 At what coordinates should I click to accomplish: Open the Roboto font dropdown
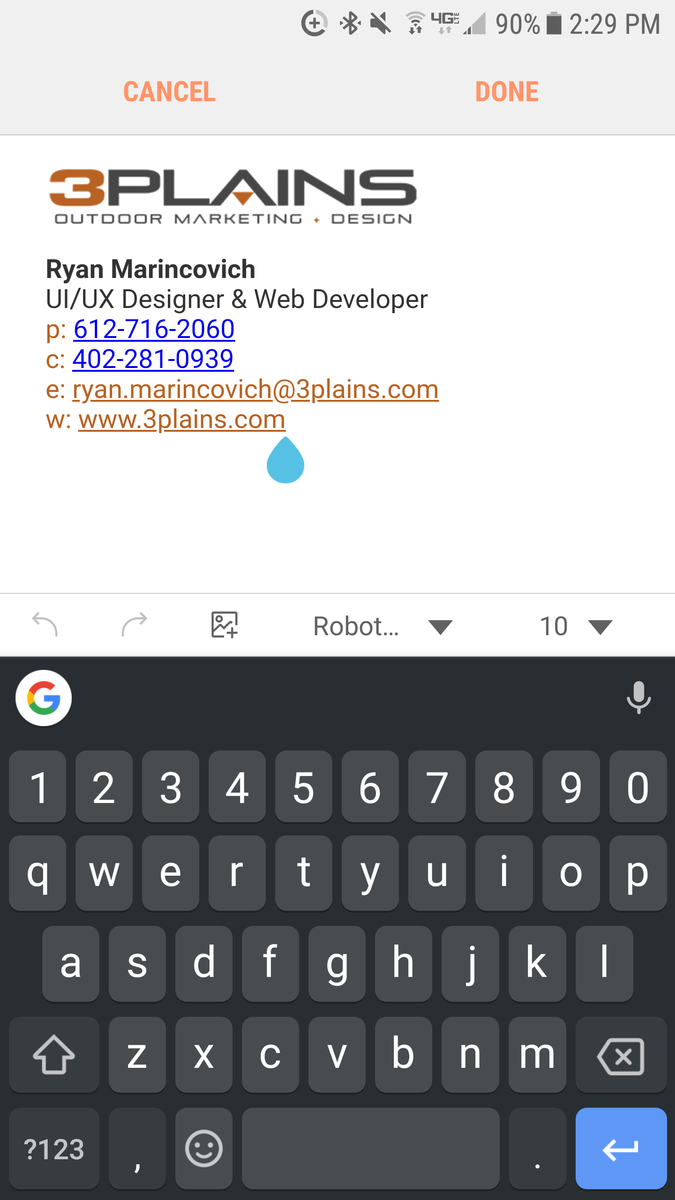click(x=383, y=627)
